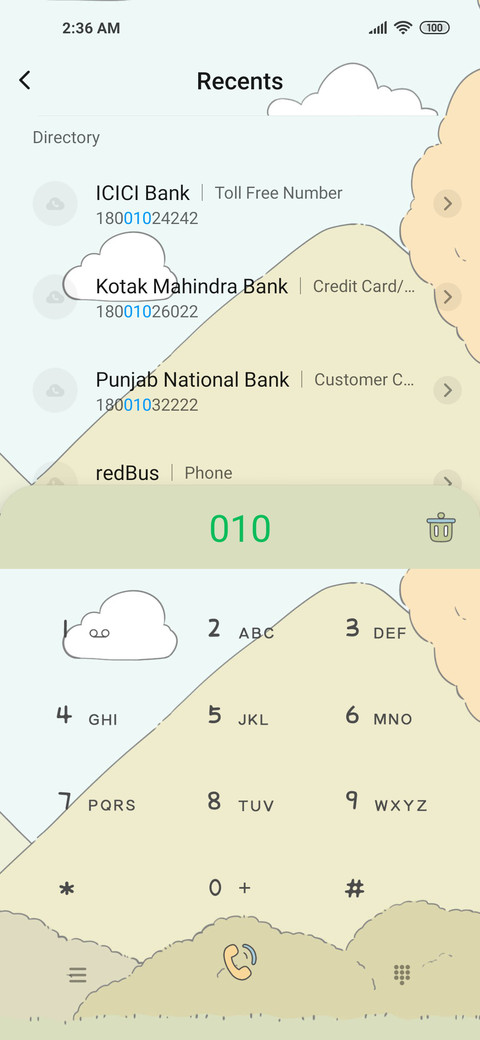Tap the chevron next to Kotak Mahindra Bank

tap(448, 296)
